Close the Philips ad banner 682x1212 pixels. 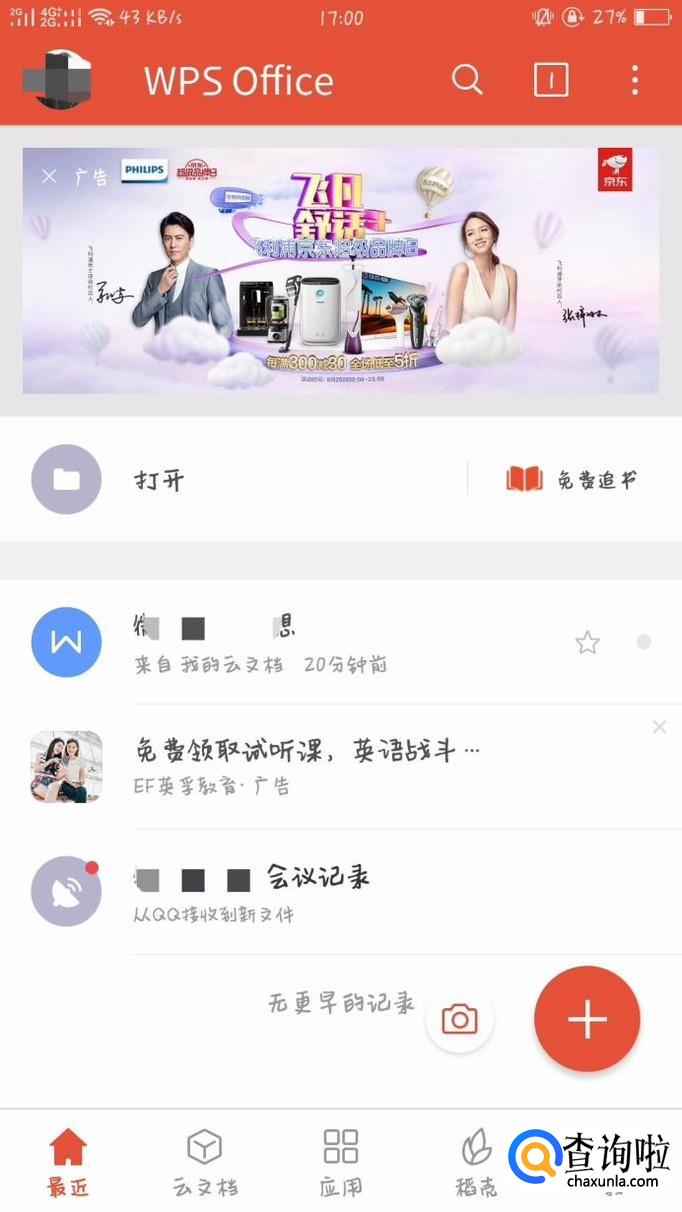pos(49,177)
